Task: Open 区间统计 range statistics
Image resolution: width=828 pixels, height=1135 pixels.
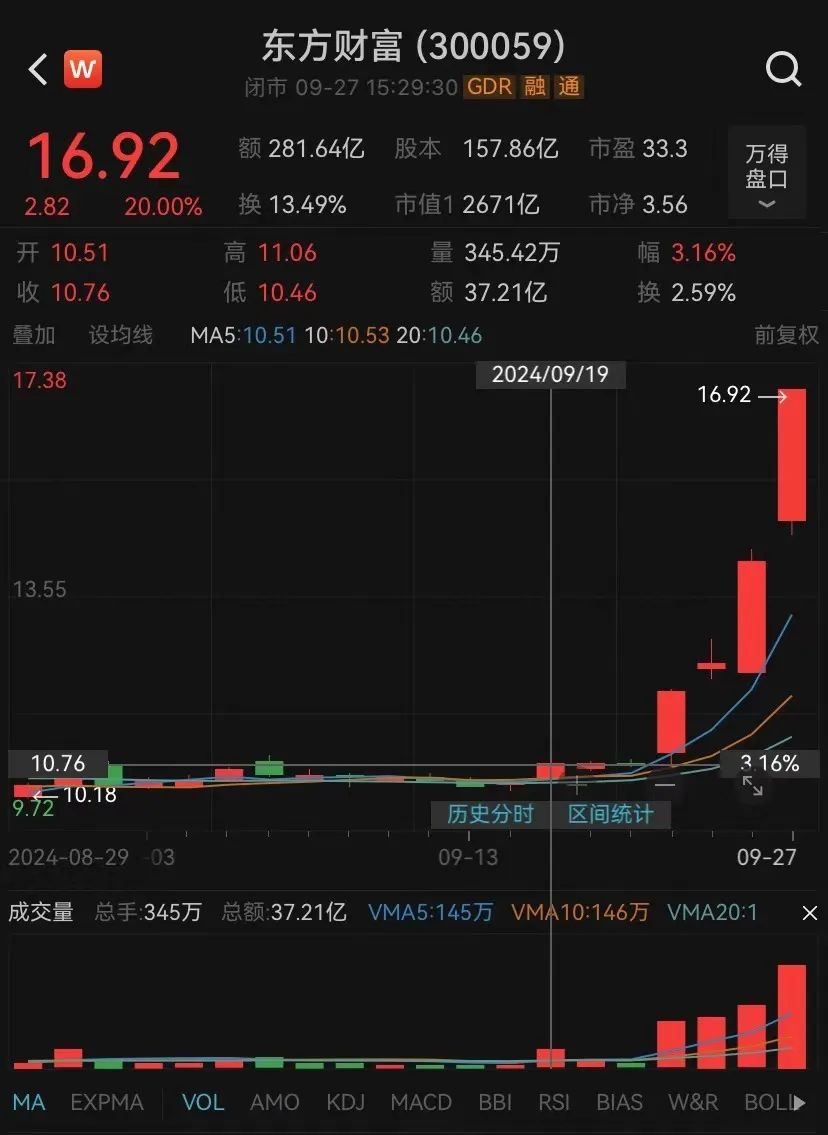Action: 611,815
